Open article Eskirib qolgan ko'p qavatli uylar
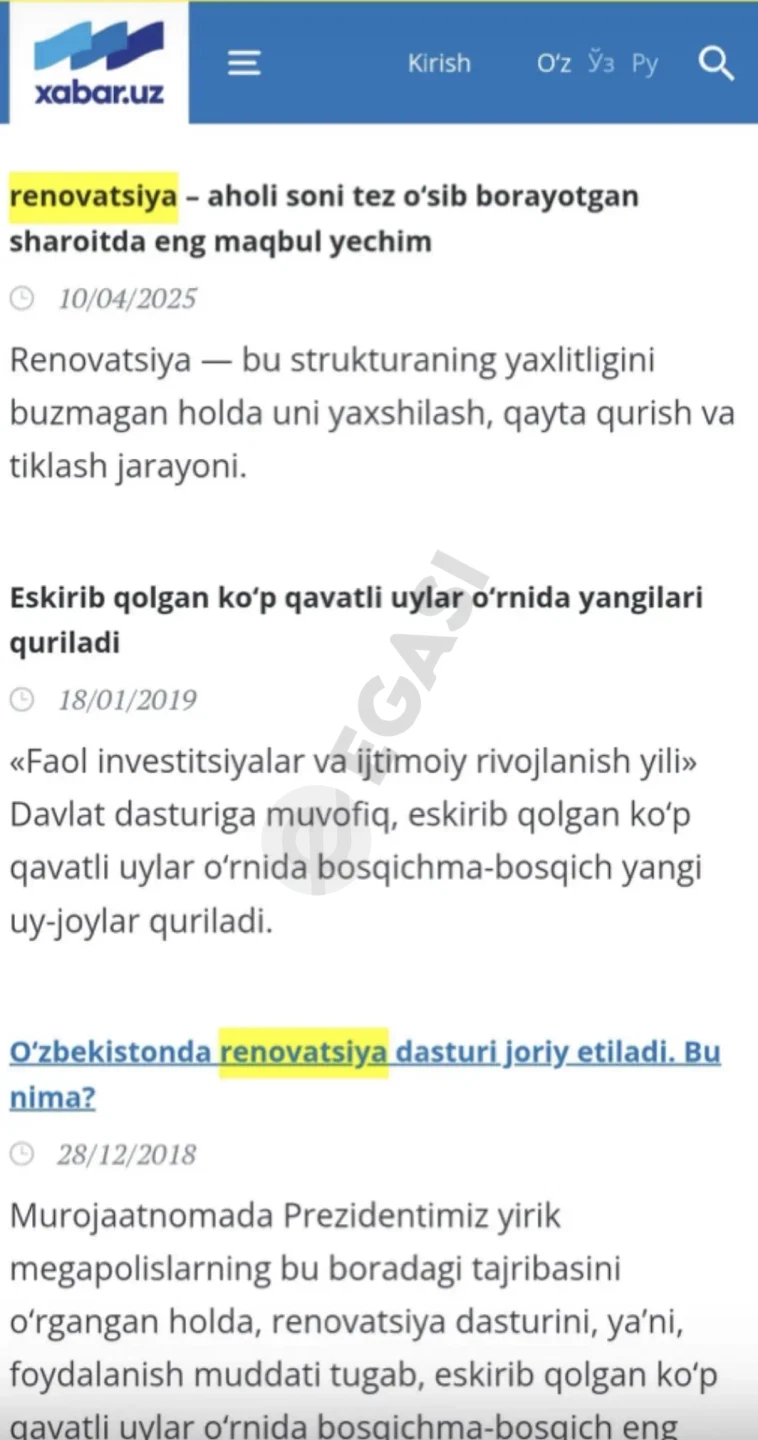This screenshot has height=1440, width=758. click(x=357, y=619)
